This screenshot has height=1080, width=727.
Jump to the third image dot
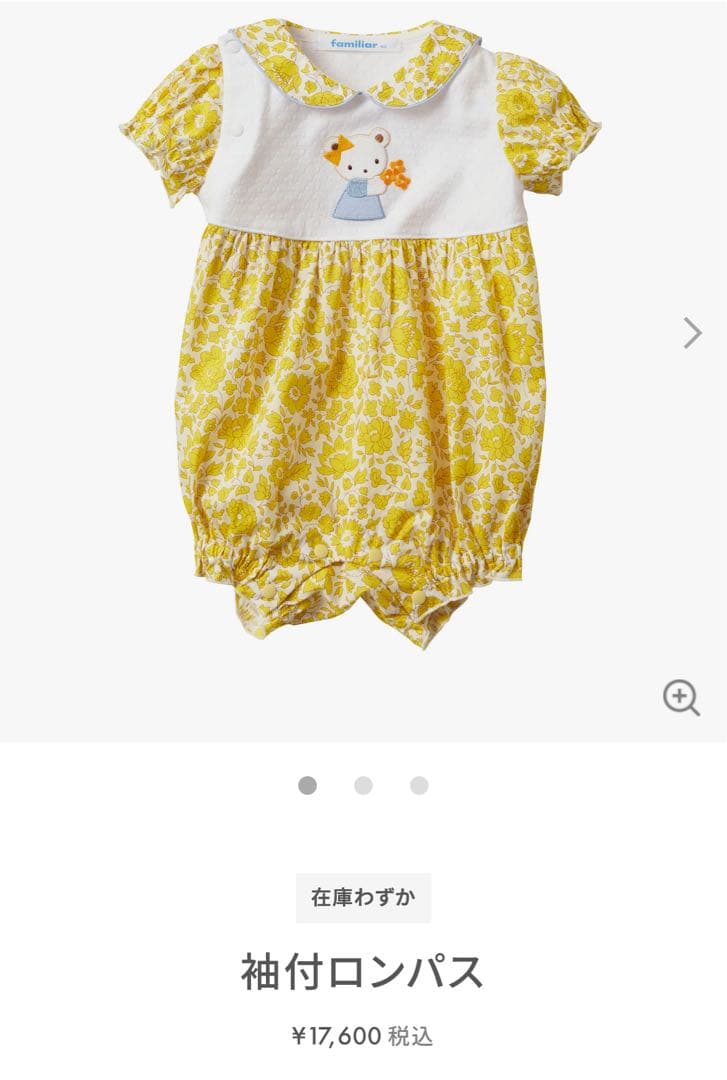tap(419, 785)
